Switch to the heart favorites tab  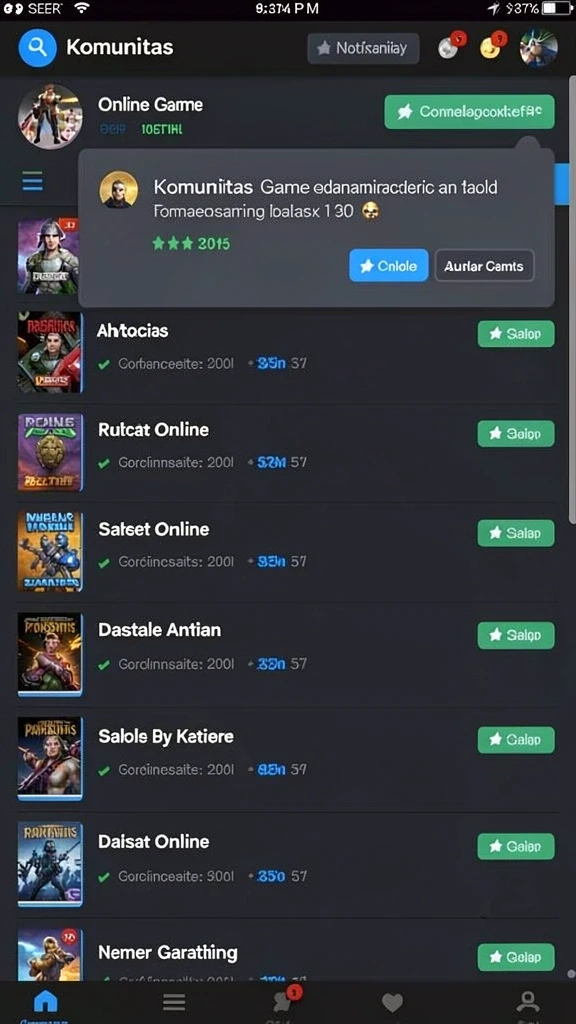pos(392,1002)
